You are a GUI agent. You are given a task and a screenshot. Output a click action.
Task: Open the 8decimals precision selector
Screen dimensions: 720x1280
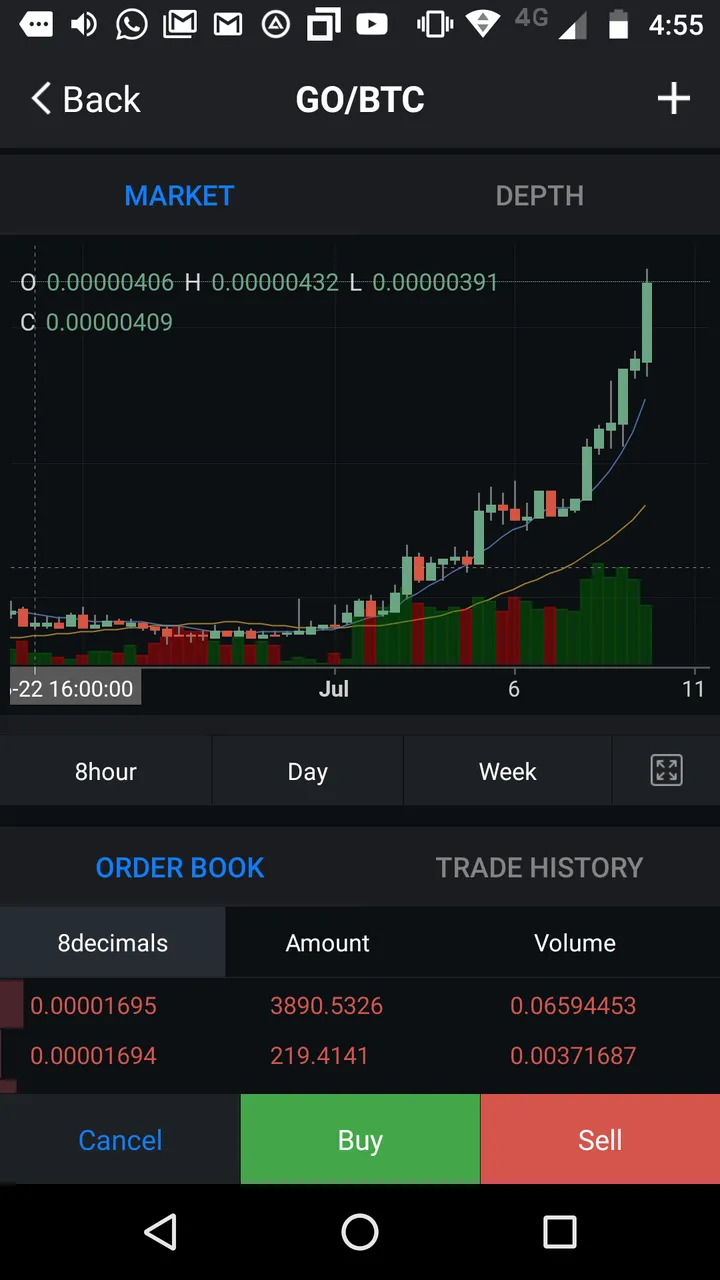point(113,943)
